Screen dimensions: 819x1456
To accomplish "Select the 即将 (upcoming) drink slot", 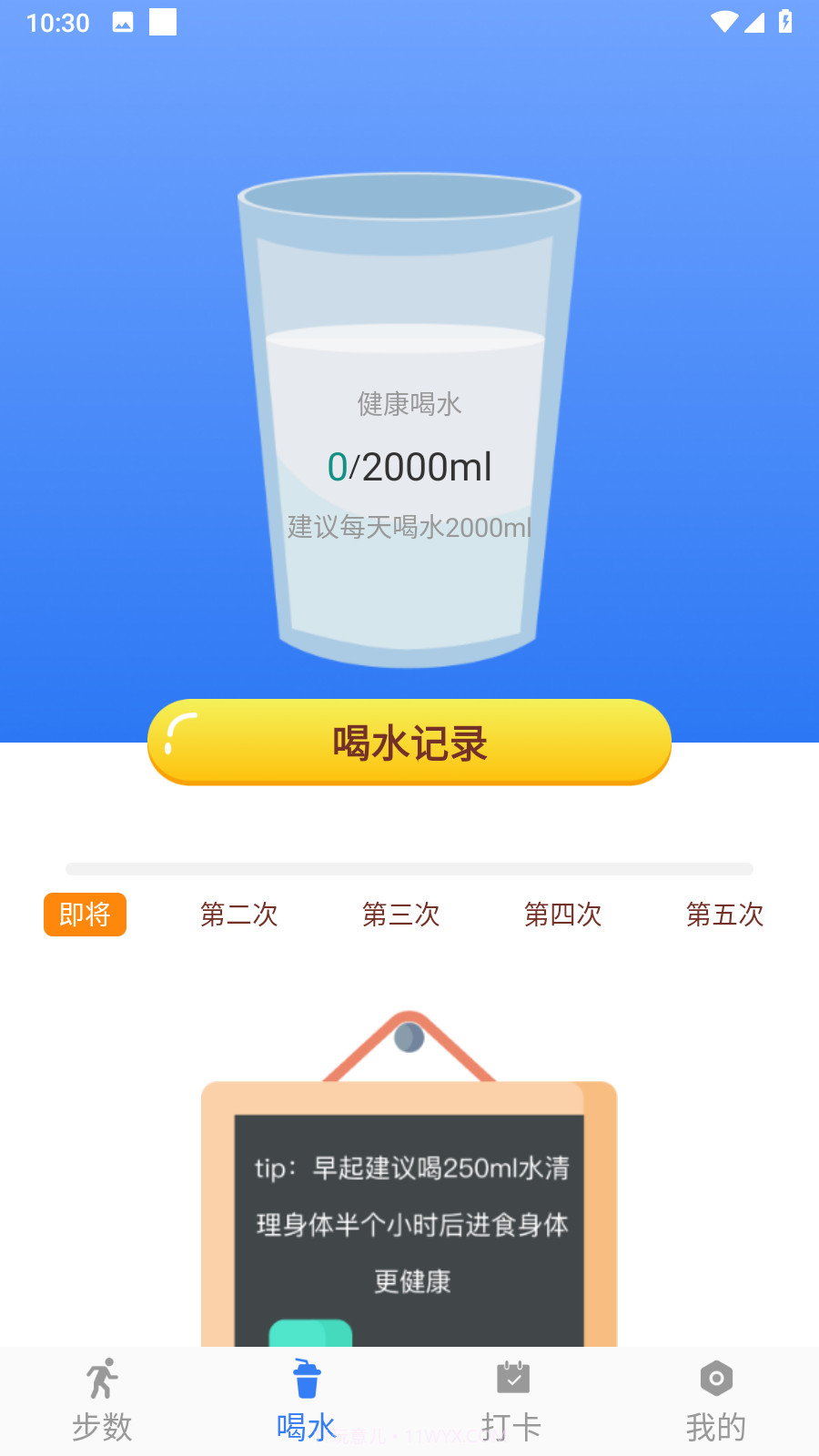I will click(85, 915).
